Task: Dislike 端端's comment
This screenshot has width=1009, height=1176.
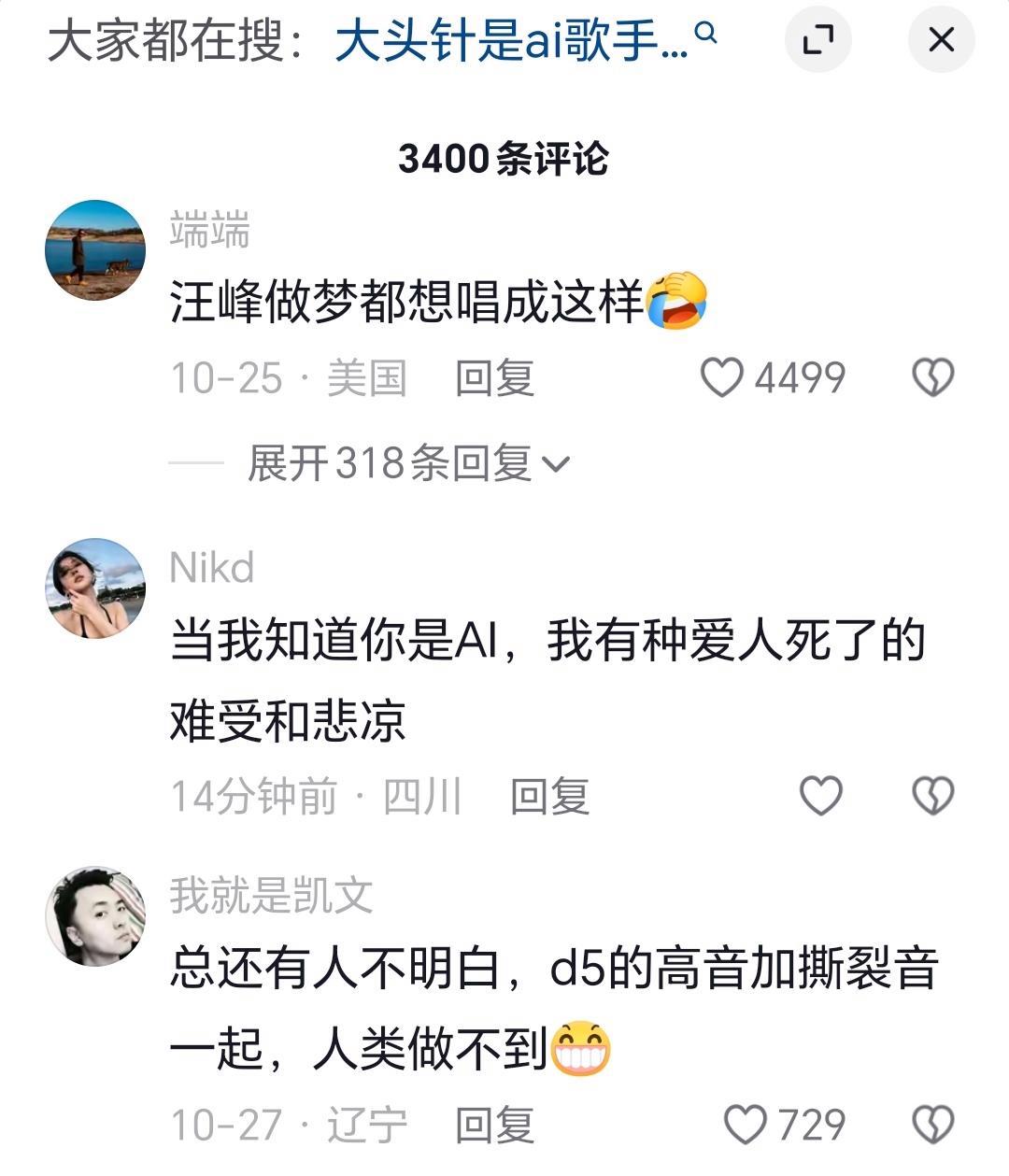Action: click(932, 378)
